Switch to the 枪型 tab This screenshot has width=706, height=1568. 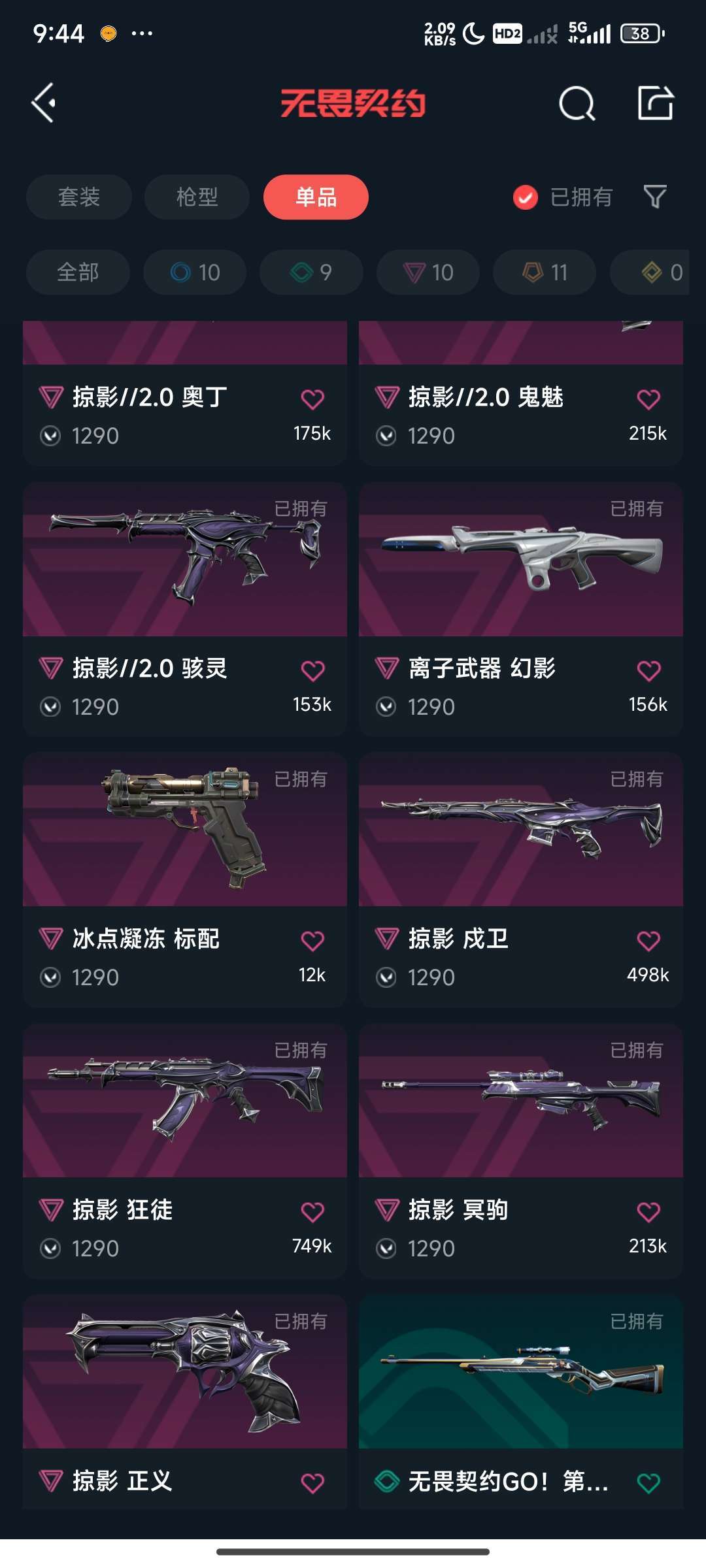(197, 197)
